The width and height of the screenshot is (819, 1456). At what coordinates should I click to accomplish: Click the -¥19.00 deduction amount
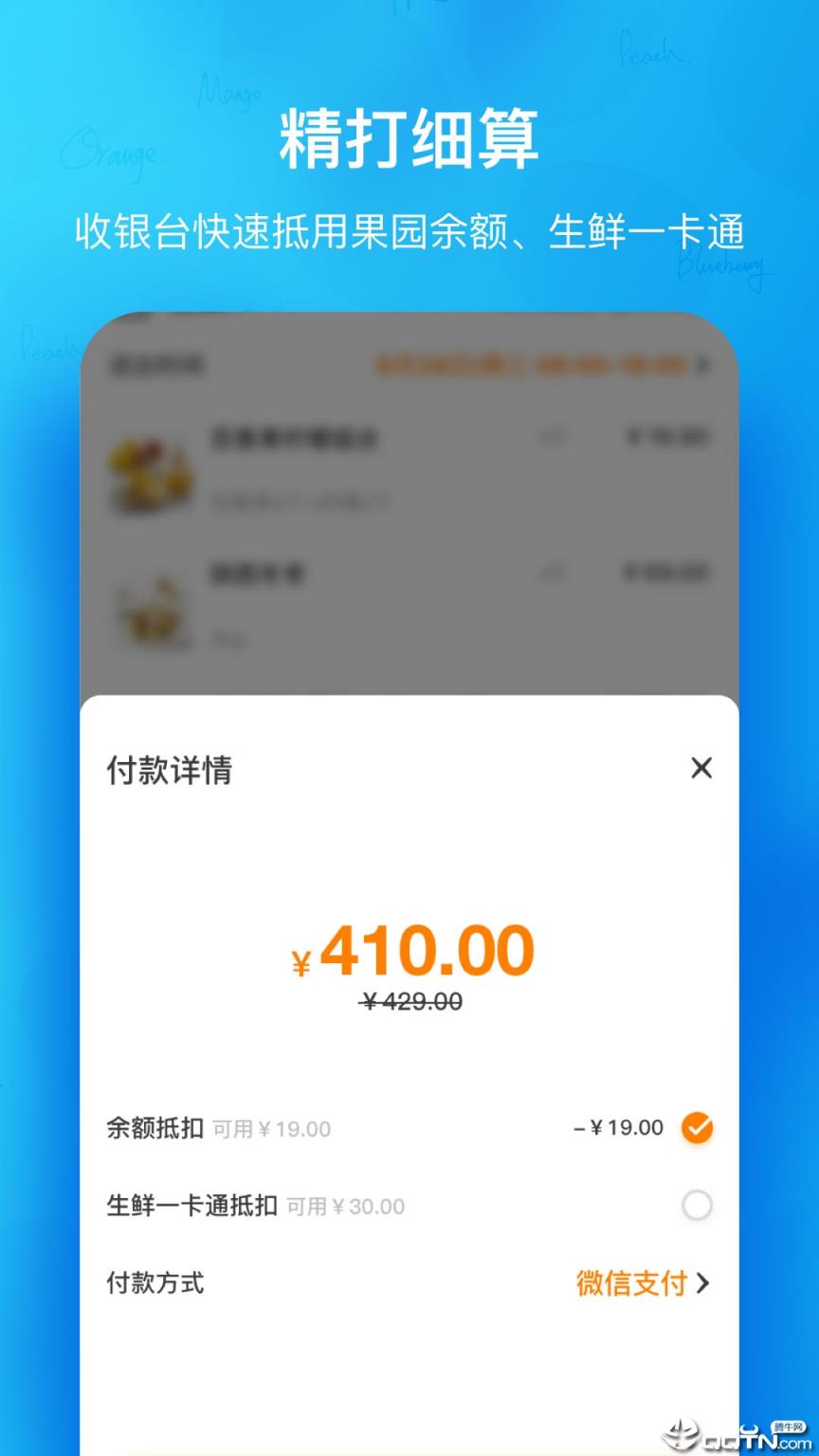tap(618, 1128)
